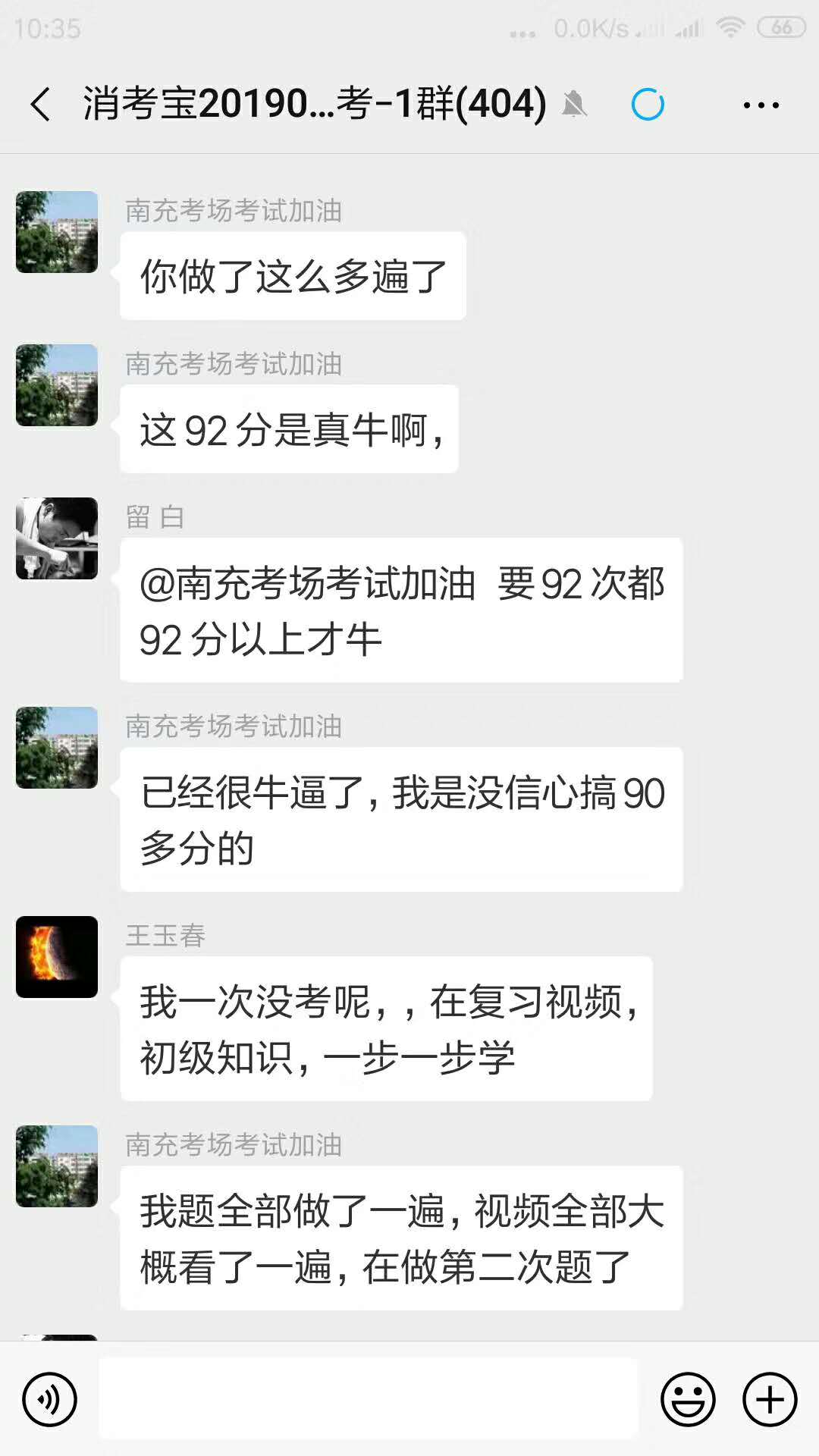
Task: Open 留白's profile avatar
Action: point(57,538)
